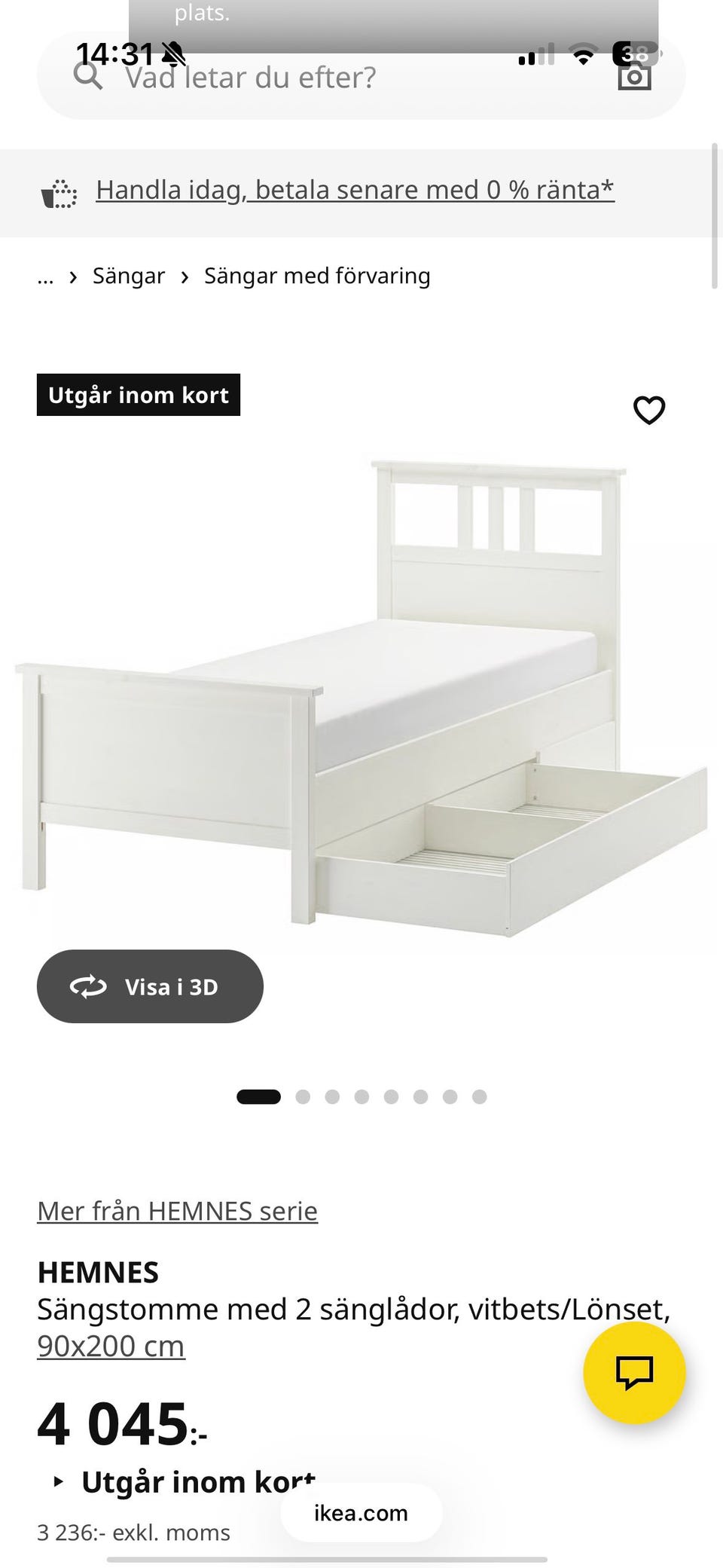Open the yellow chat button
The width and height of the screenshot is (723, 1568).
pos(634,1372)
